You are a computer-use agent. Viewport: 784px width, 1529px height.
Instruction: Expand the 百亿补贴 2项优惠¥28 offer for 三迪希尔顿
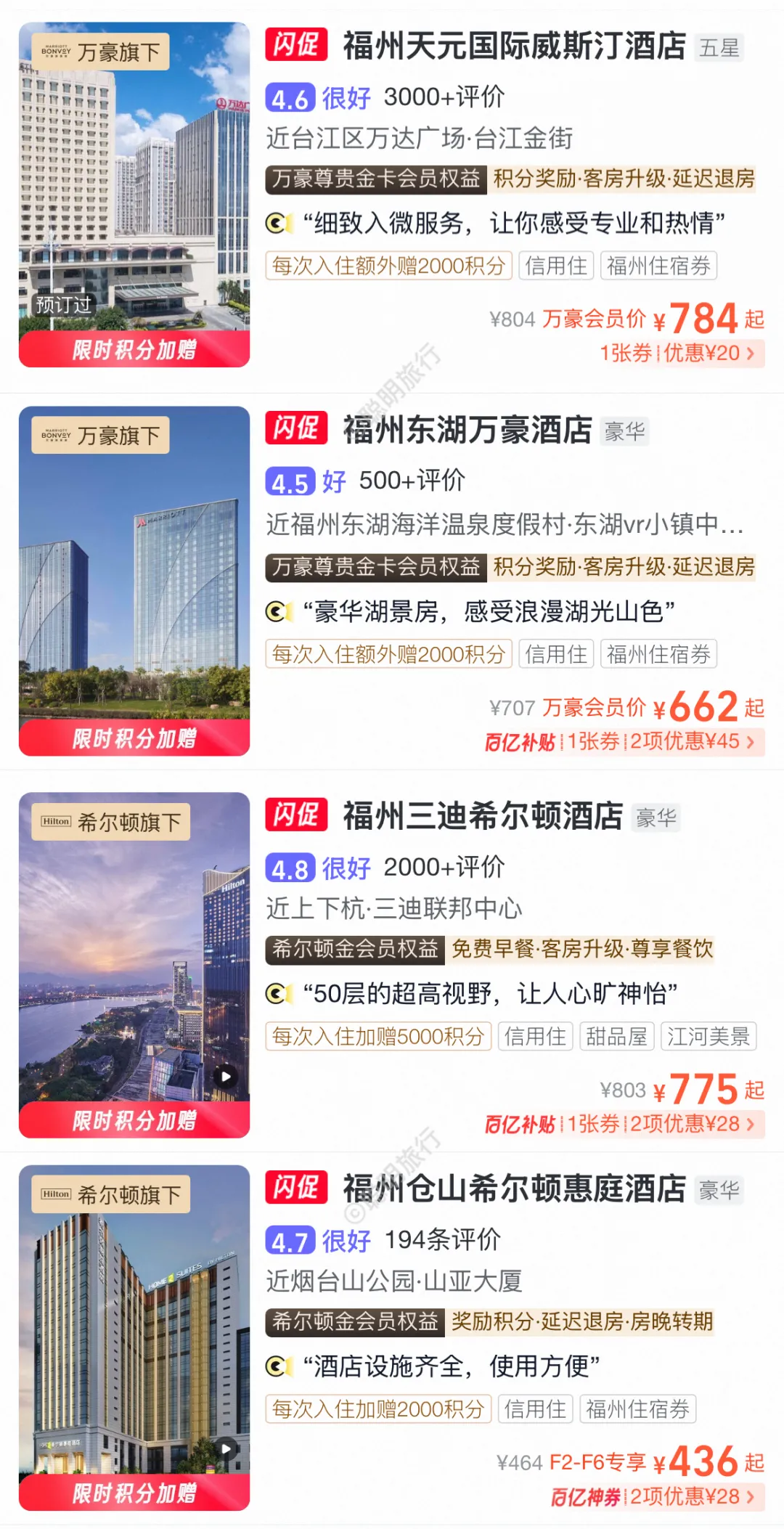[x=624, y=1125]
